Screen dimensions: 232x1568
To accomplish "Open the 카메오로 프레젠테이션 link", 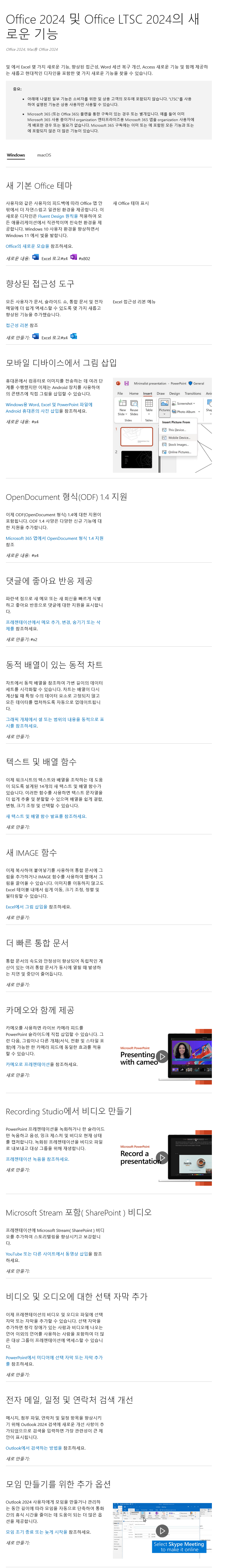I will 31,1065.
